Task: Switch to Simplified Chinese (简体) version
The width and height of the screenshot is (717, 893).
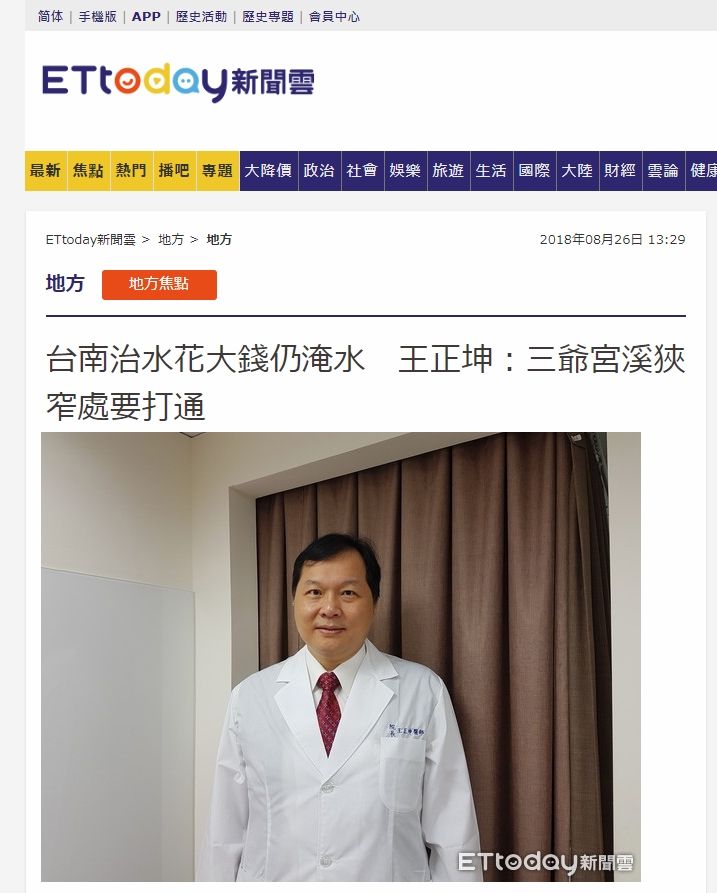Action: coord(50,17)
